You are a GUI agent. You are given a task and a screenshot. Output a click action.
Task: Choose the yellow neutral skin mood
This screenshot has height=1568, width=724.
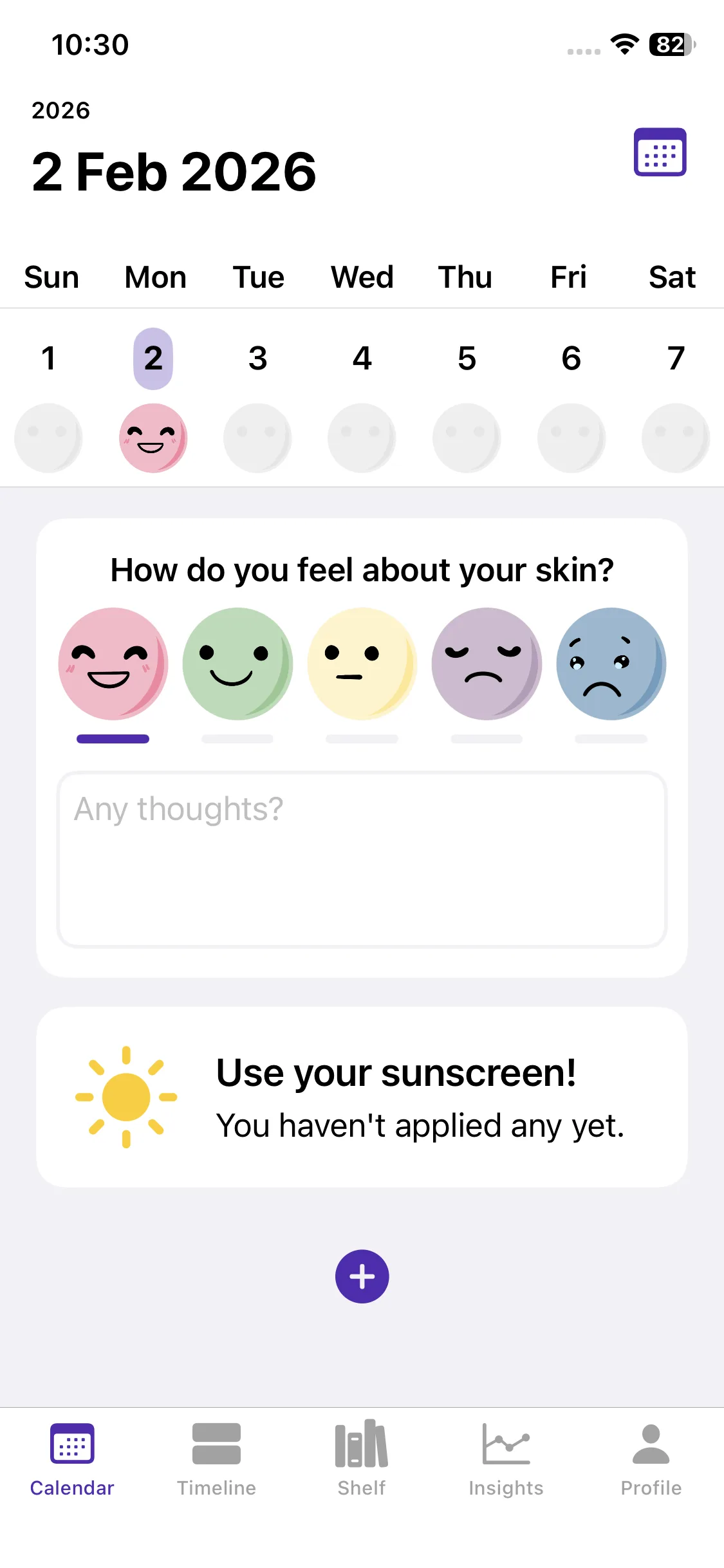pyautogui.click(x=362, y=664)
